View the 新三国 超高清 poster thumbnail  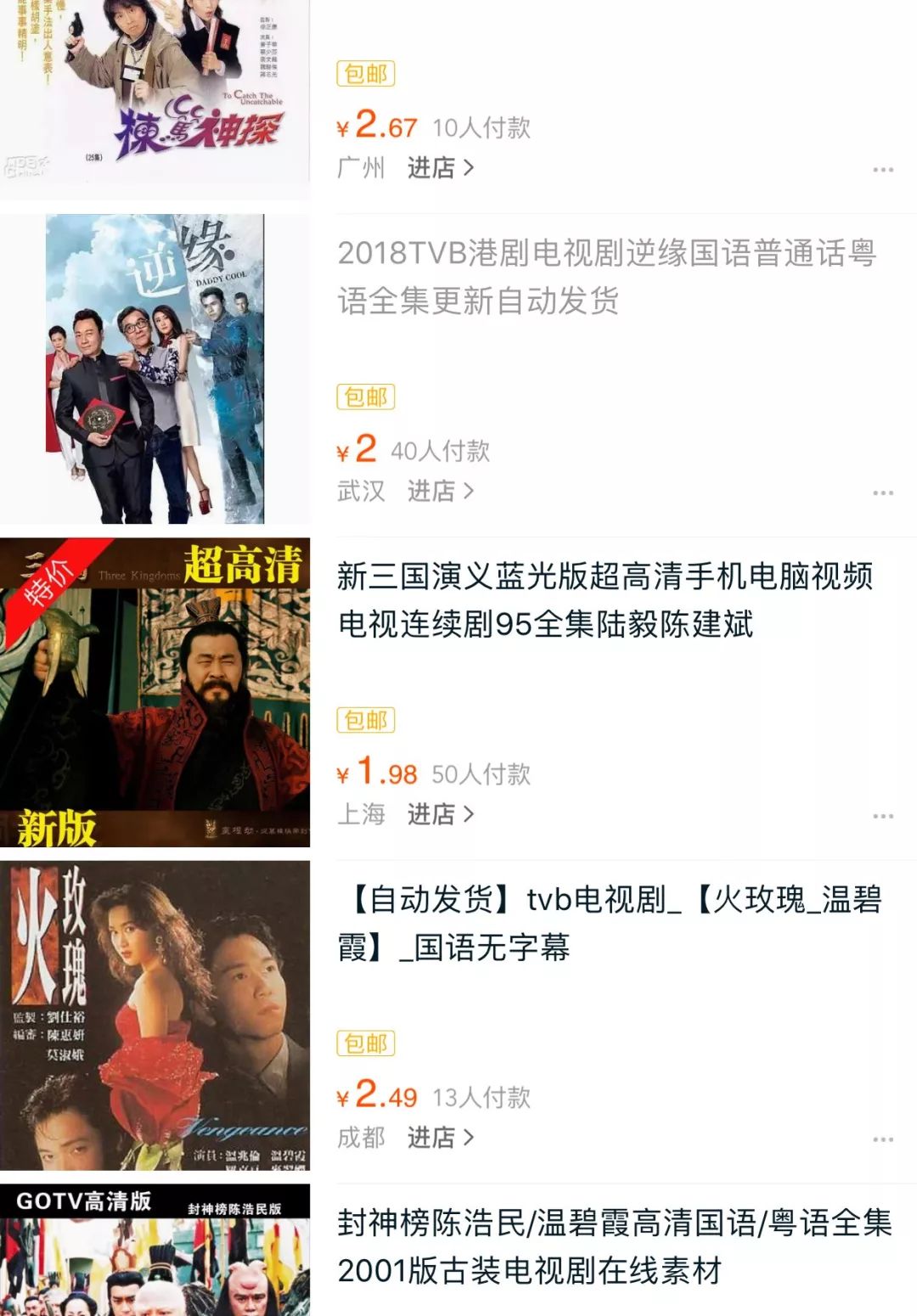[155, 692]
